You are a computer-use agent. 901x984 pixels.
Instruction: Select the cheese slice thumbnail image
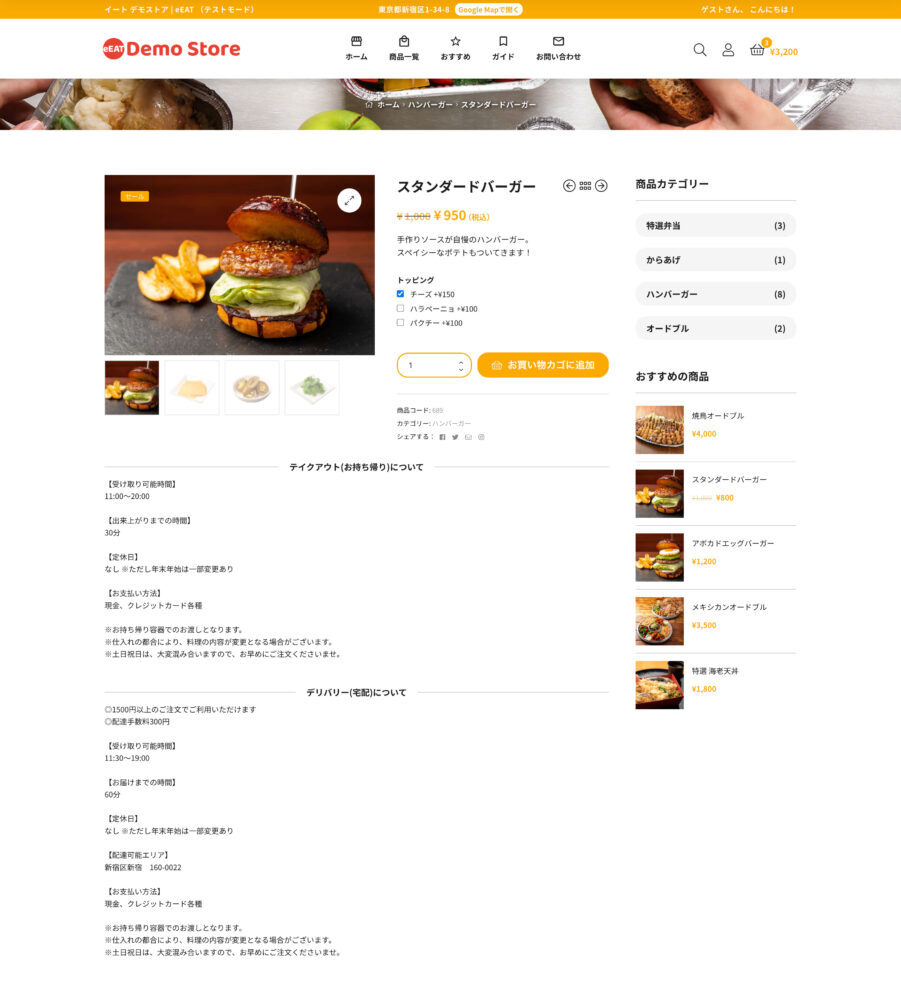pos(192,388)
